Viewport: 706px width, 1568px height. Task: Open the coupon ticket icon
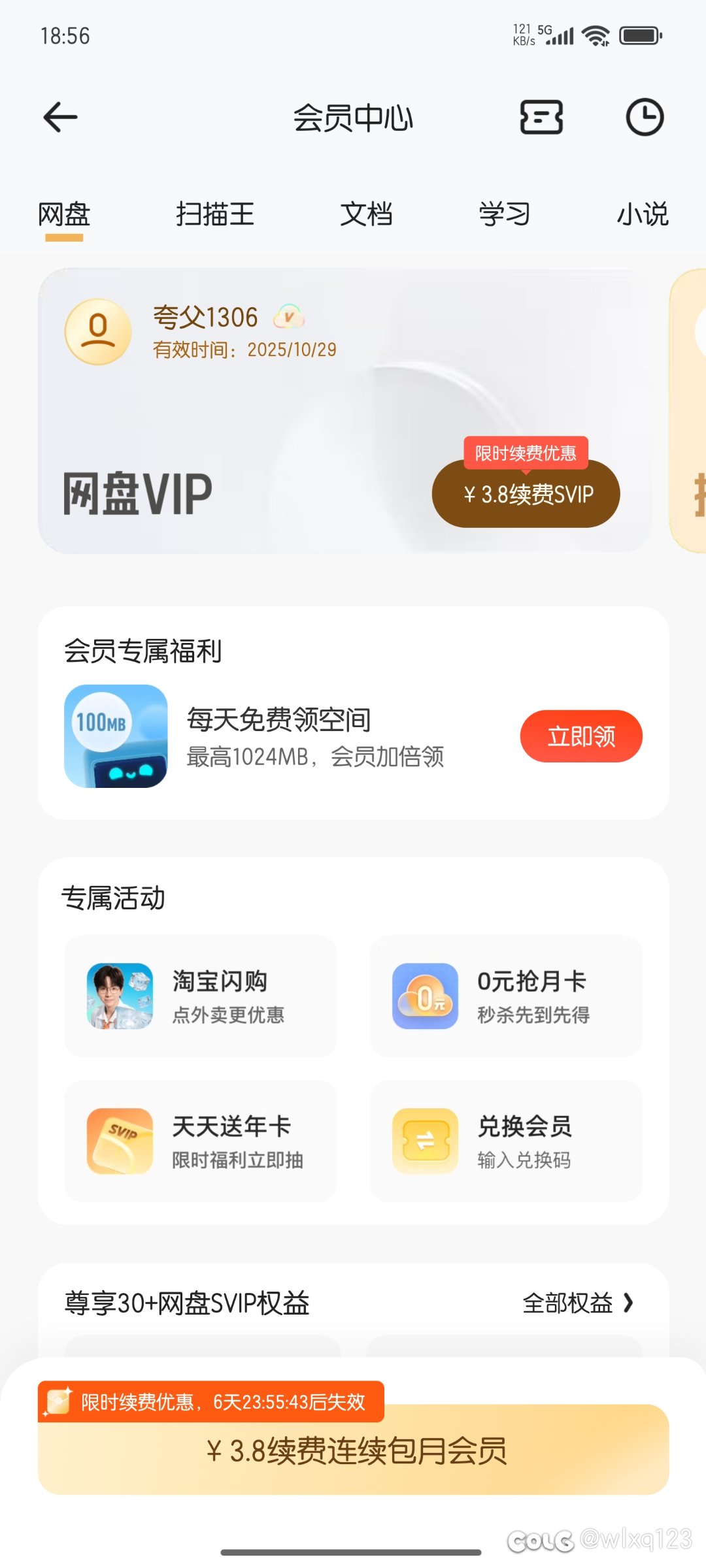click(x=541, y=118)
